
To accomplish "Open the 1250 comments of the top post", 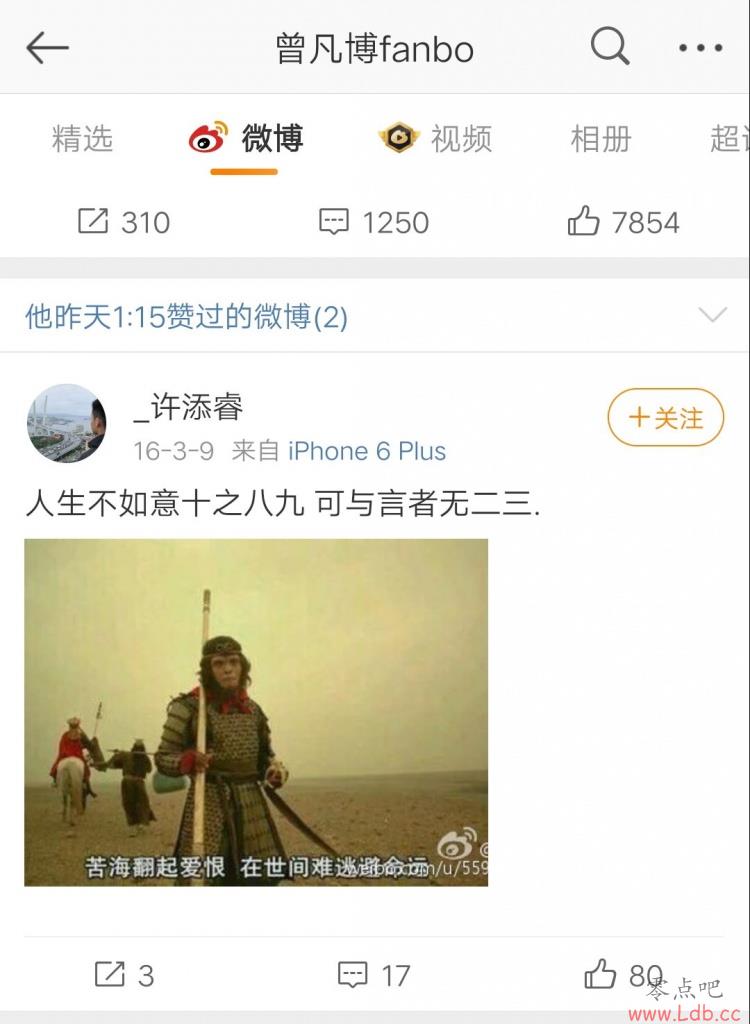I will click(373, 222).
